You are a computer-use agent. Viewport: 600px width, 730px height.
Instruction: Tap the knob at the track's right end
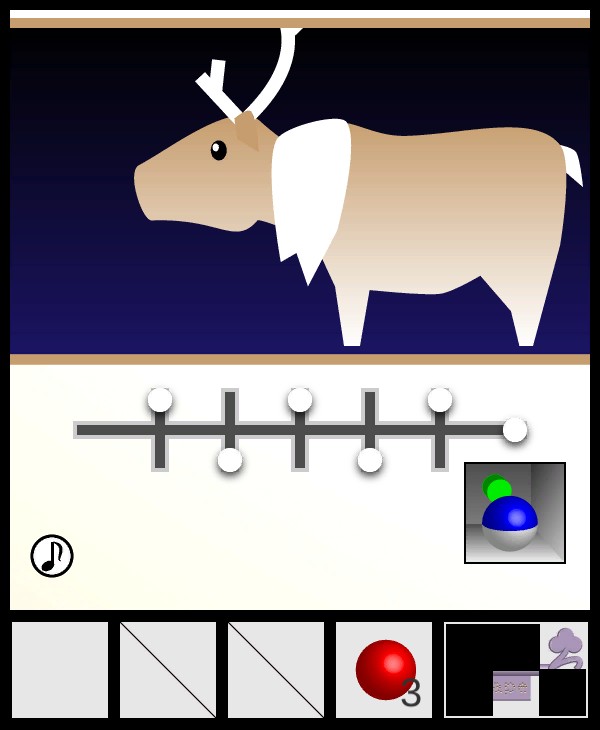click(515, 430)
